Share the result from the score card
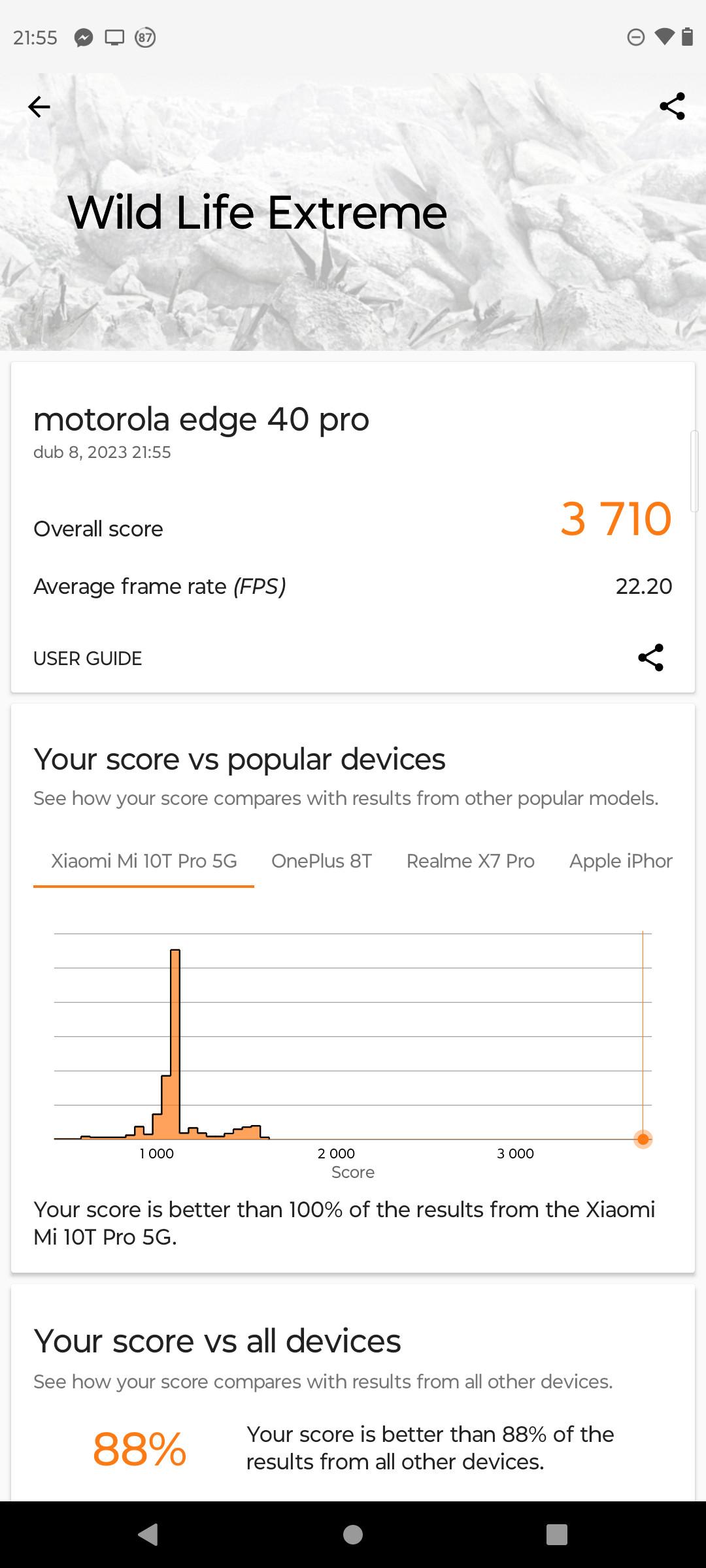 (650, 657)
